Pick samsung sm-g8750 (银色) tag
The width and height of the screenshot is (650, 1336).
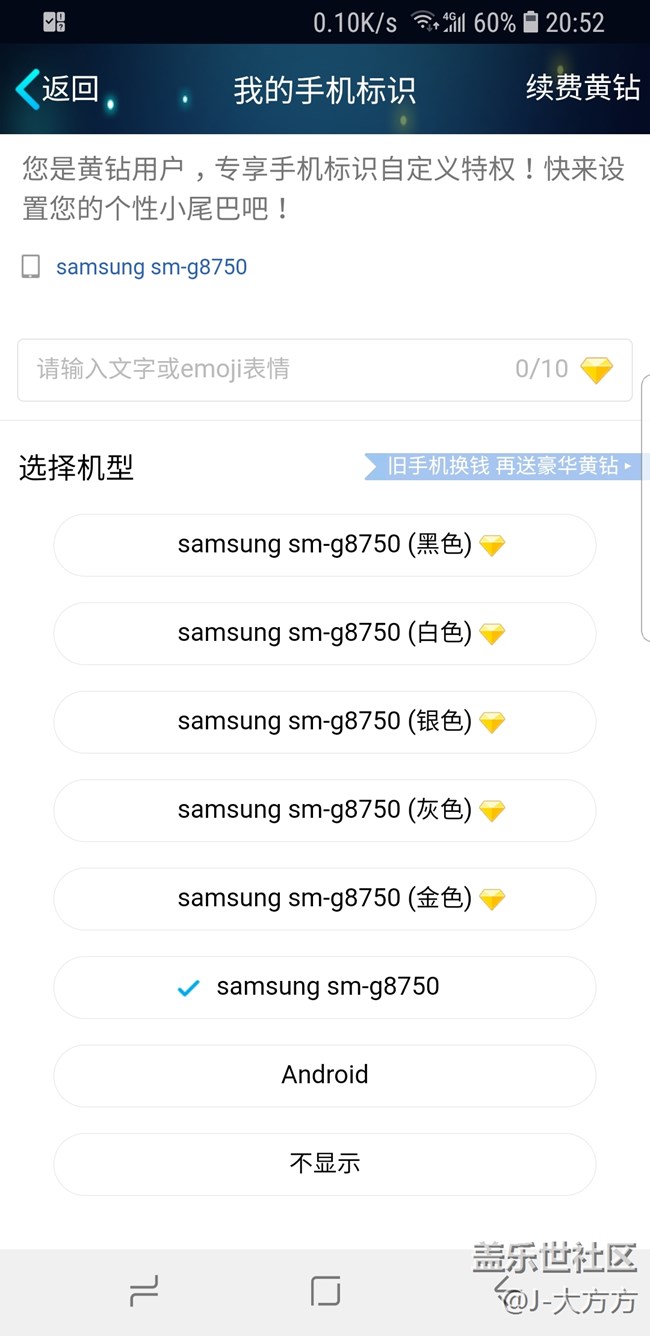(325, 721)
